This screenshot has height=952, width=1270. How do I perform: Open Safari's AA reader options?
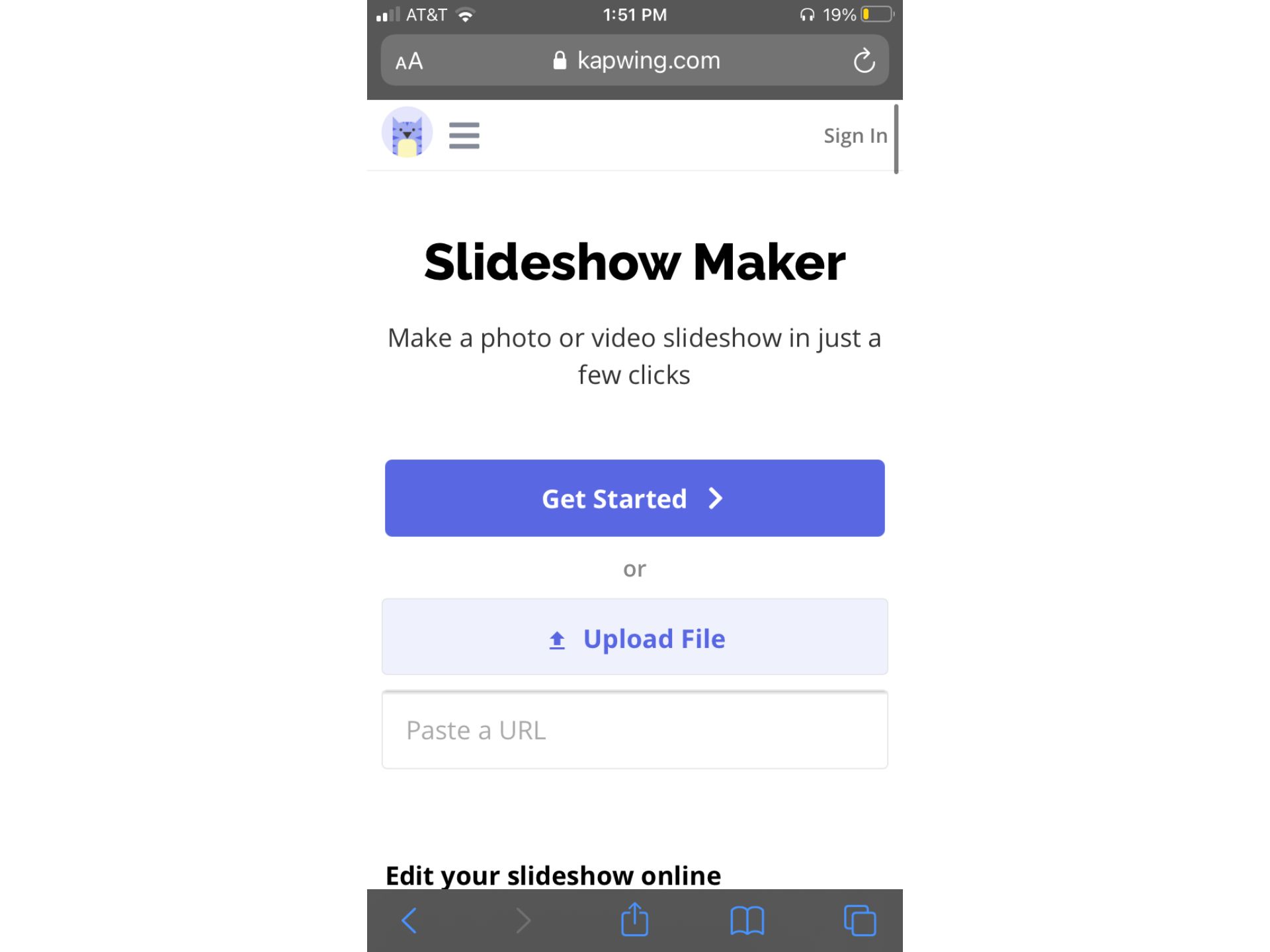pyautogui.click(x=409, y=61)
